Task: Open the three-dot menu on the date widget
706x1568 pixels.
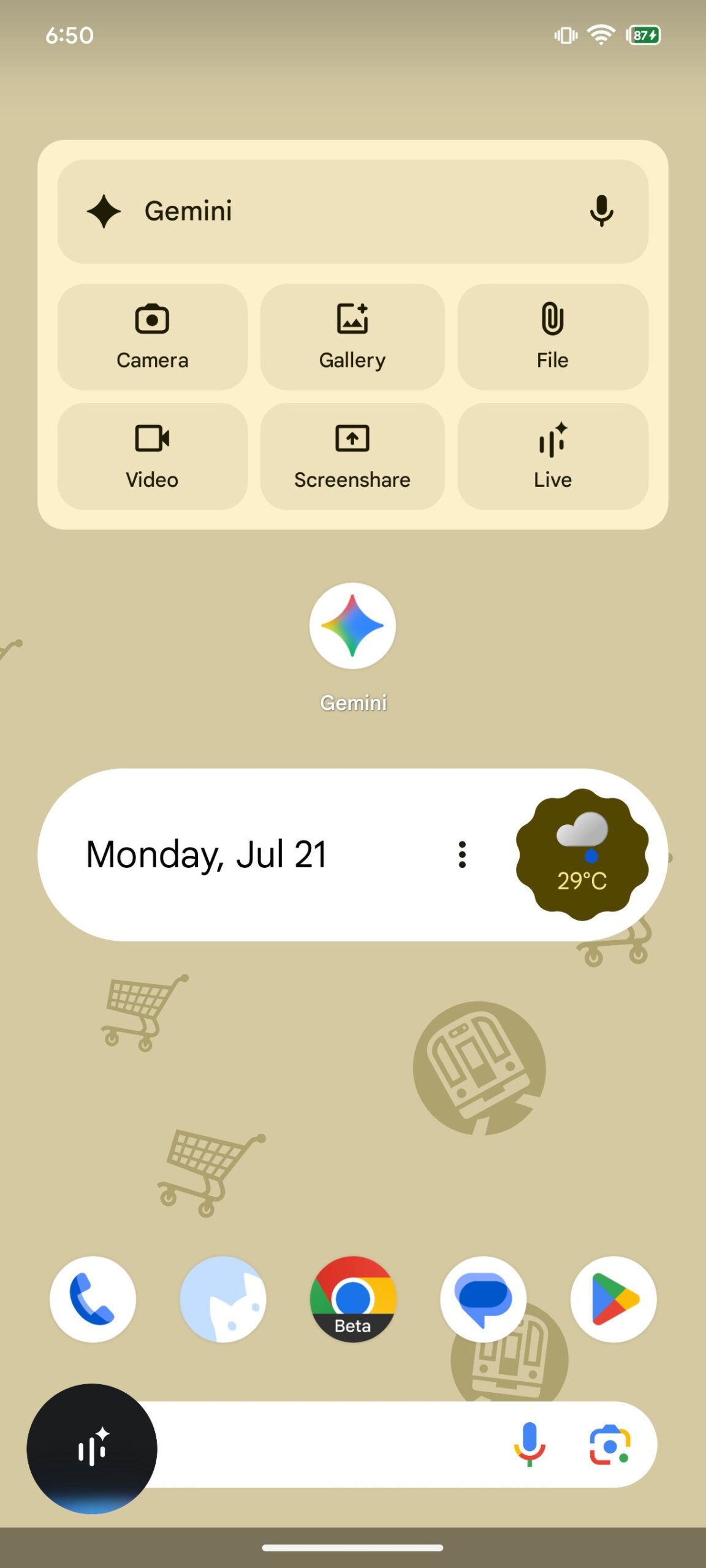Action: 462,854
